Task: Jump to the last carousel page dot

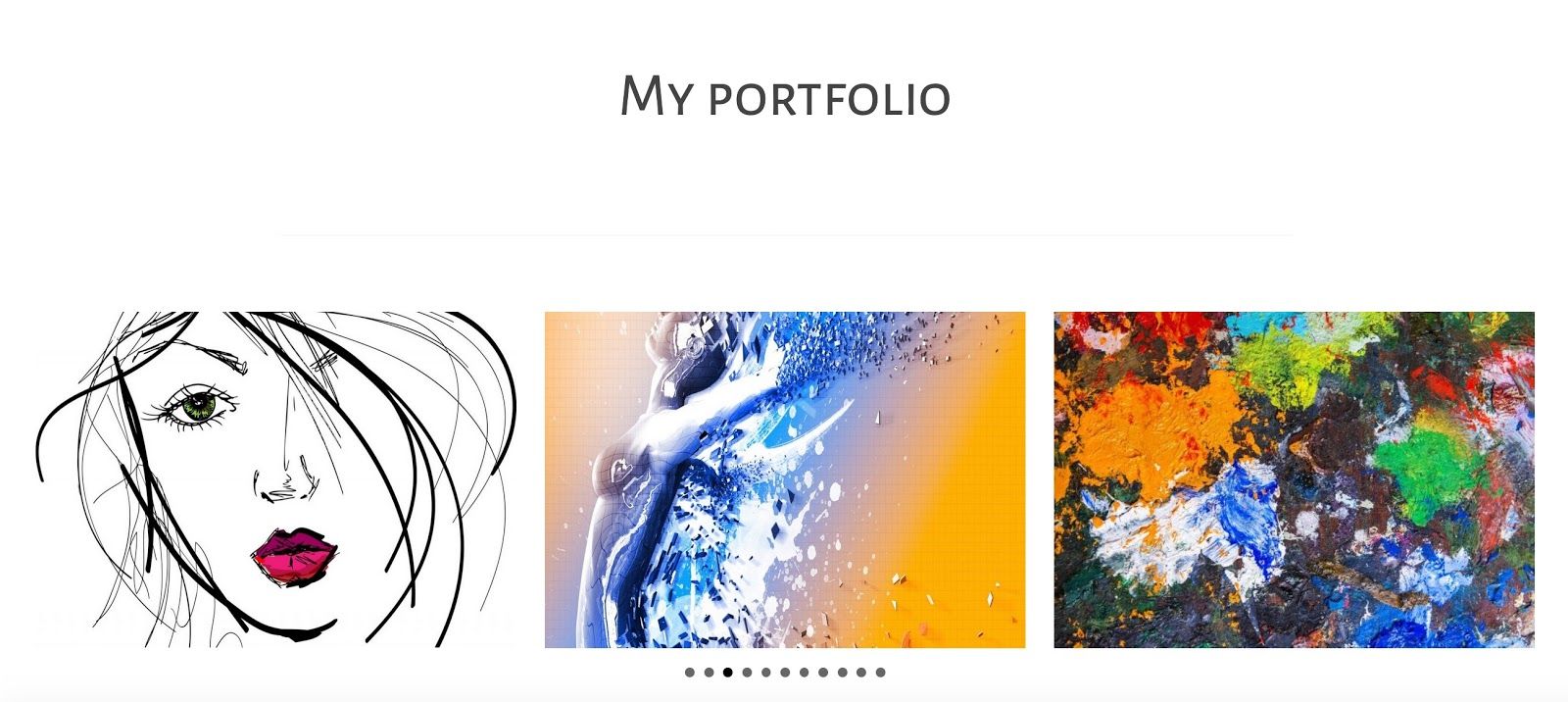Action: pyautogui.click(x=880, y=673)
